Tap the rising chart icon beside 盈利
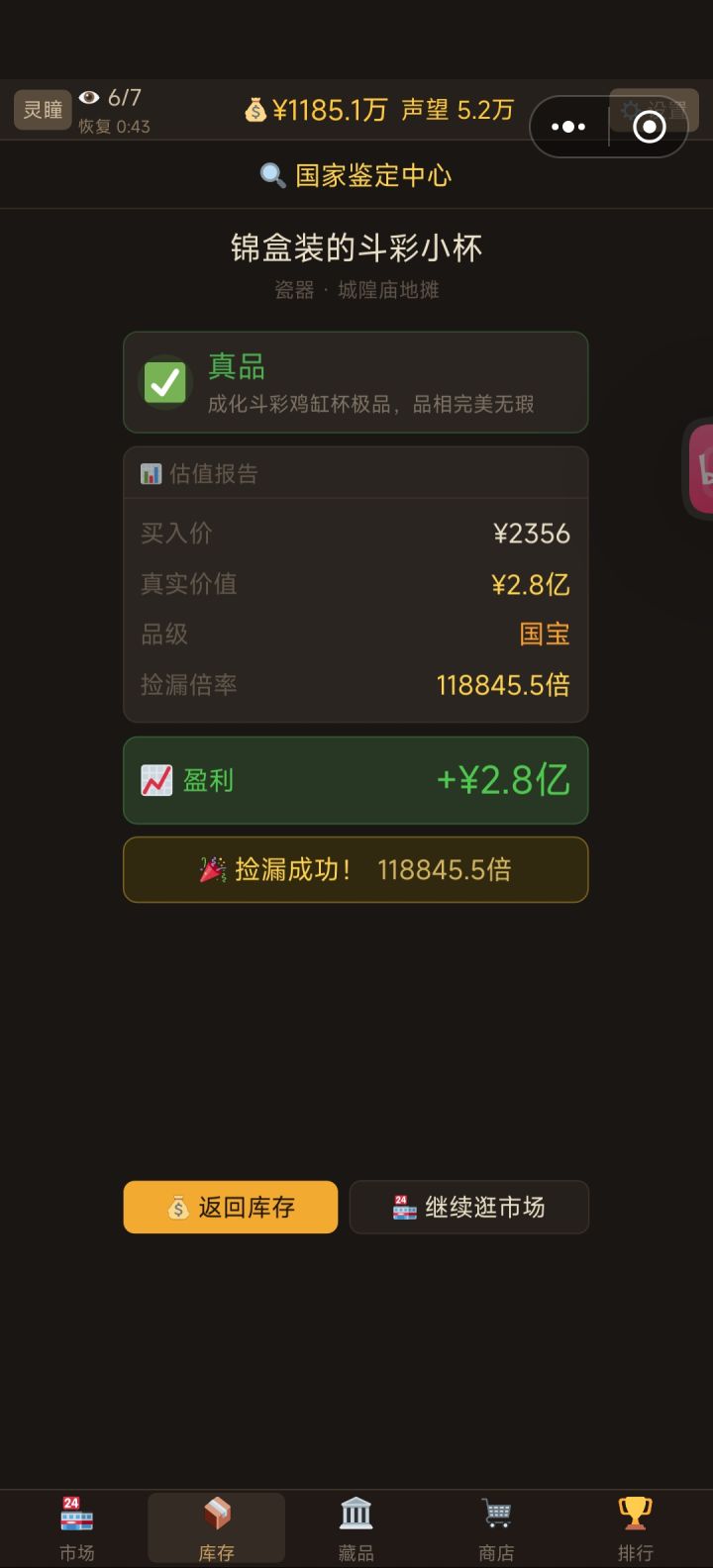713x1568 pixels. coord(156,780)
